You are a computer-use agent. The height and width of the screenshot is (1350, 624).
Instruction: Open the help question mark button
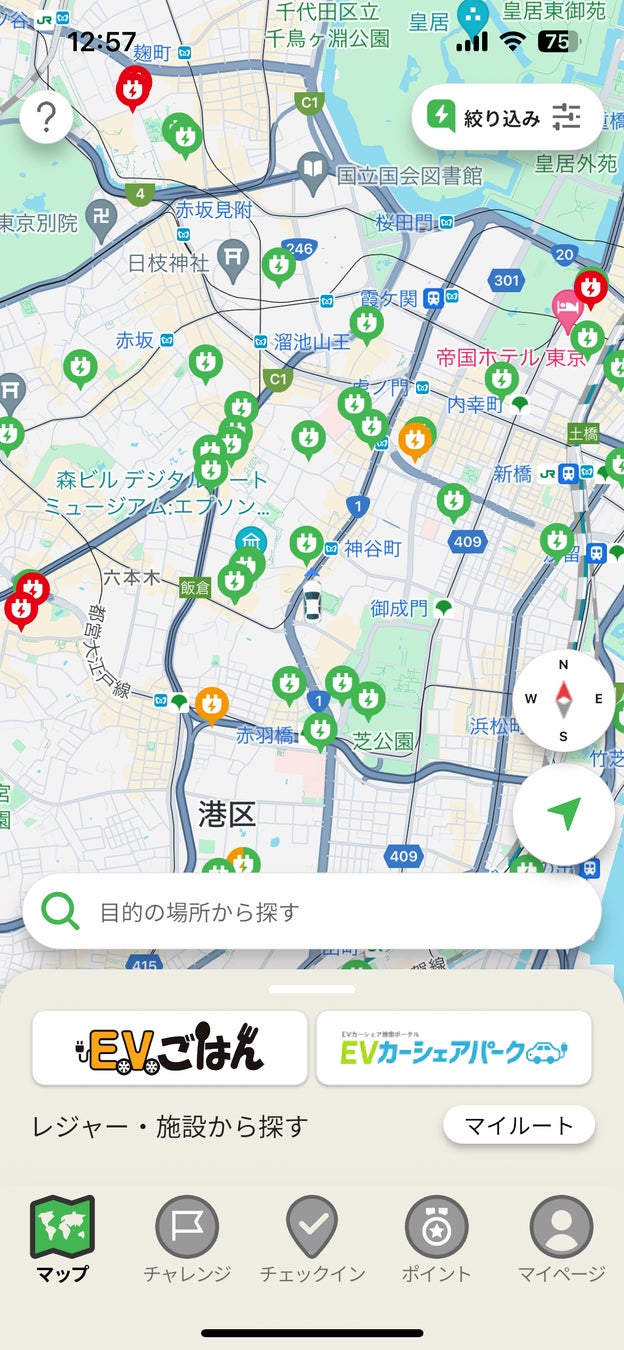pos(46,119)
